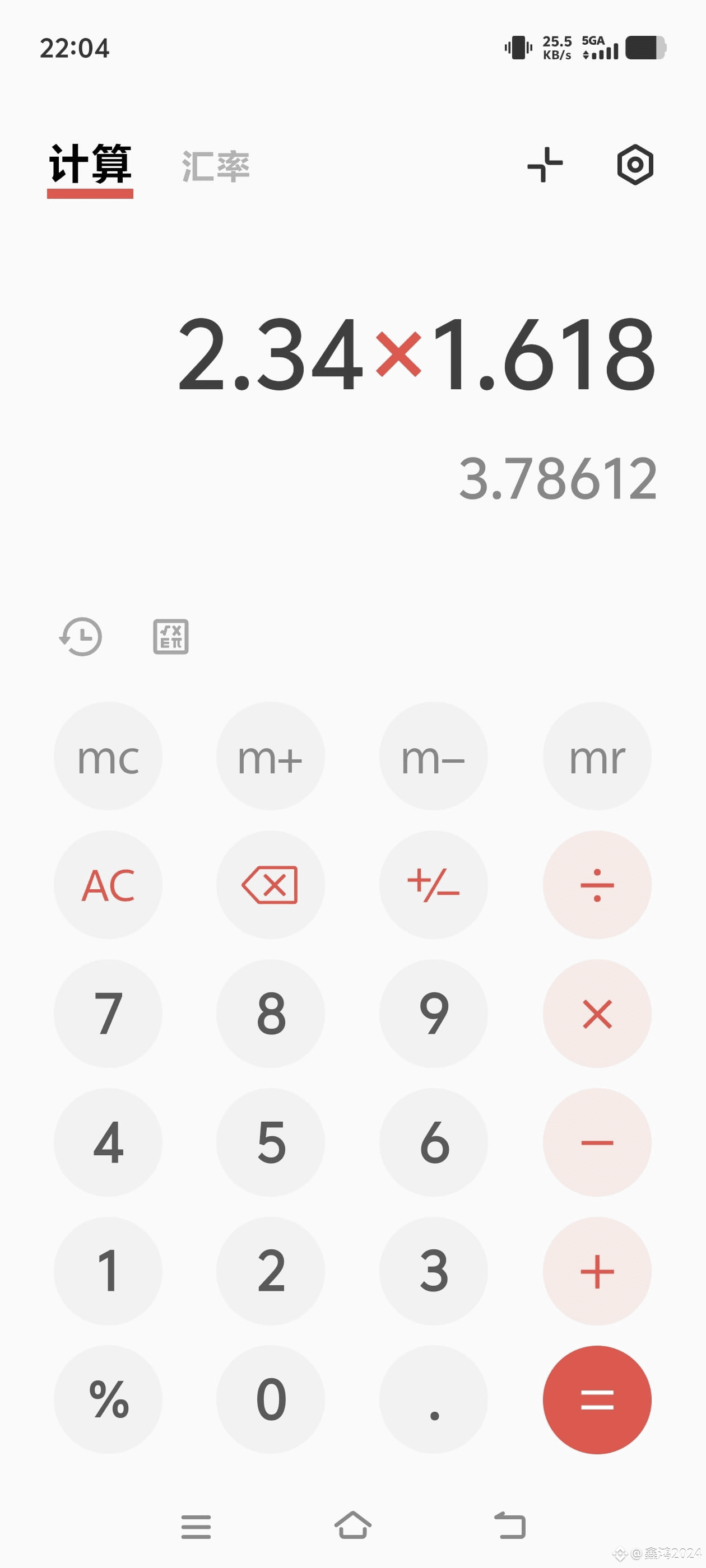This screenshot has height=1568, width=706.
Task: Select the multiplication operator key
Action: [x=597, y=1014]
